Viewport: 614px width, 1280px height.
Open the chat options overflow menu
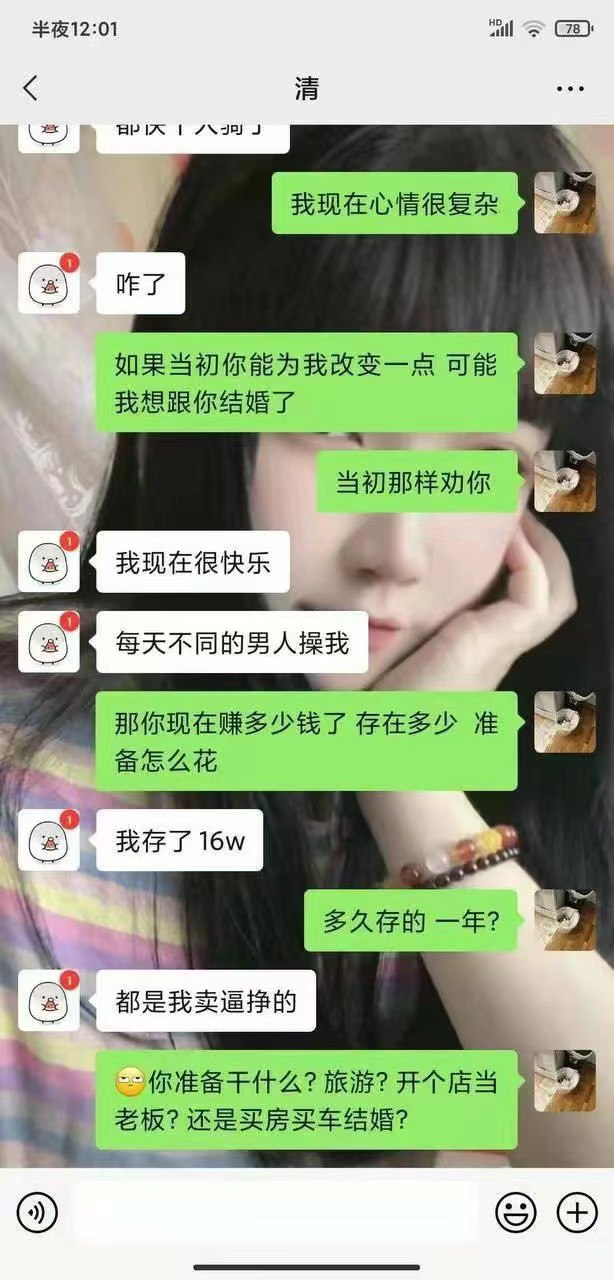570,89
